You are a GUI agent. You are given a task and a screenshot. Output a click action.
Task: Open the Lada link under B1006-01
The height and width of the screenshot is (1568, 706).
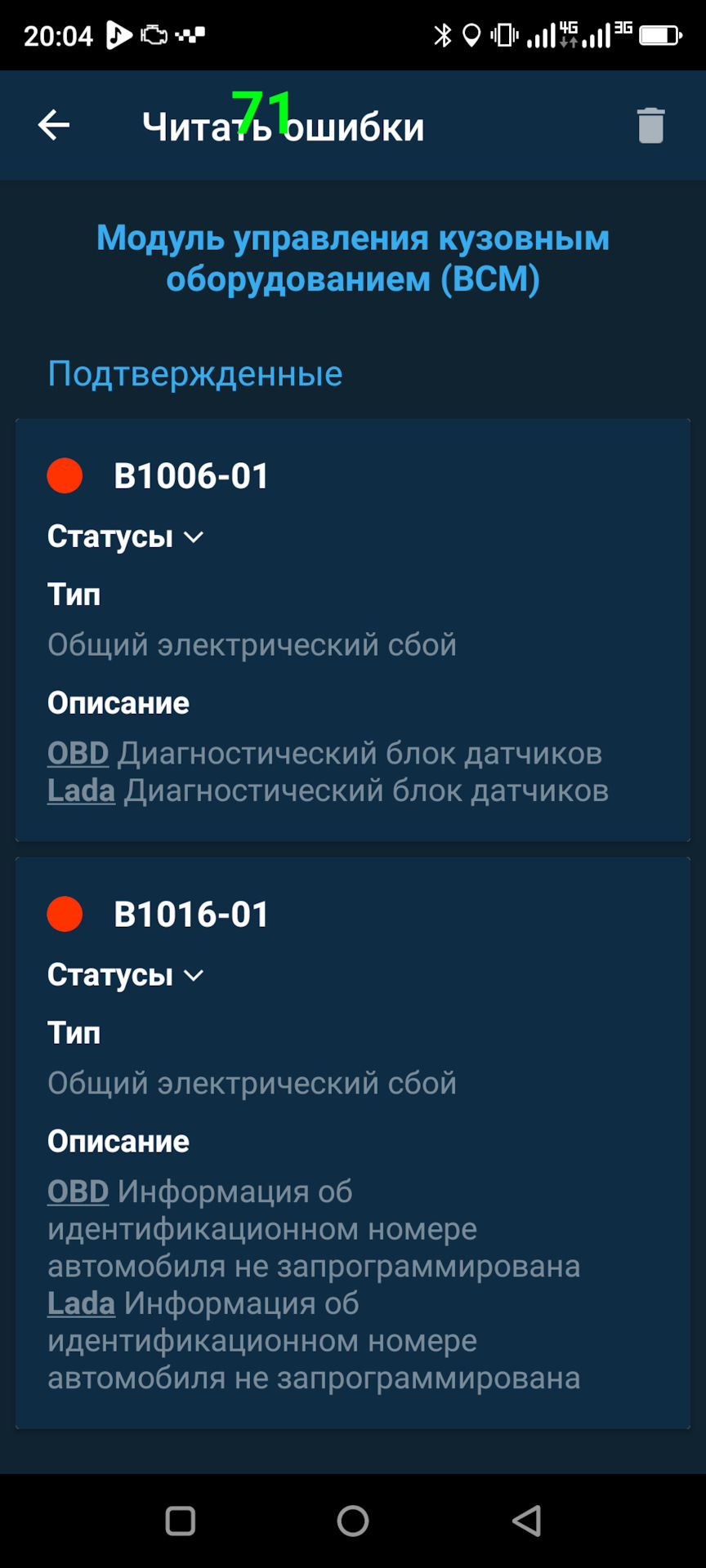[81, 791]
